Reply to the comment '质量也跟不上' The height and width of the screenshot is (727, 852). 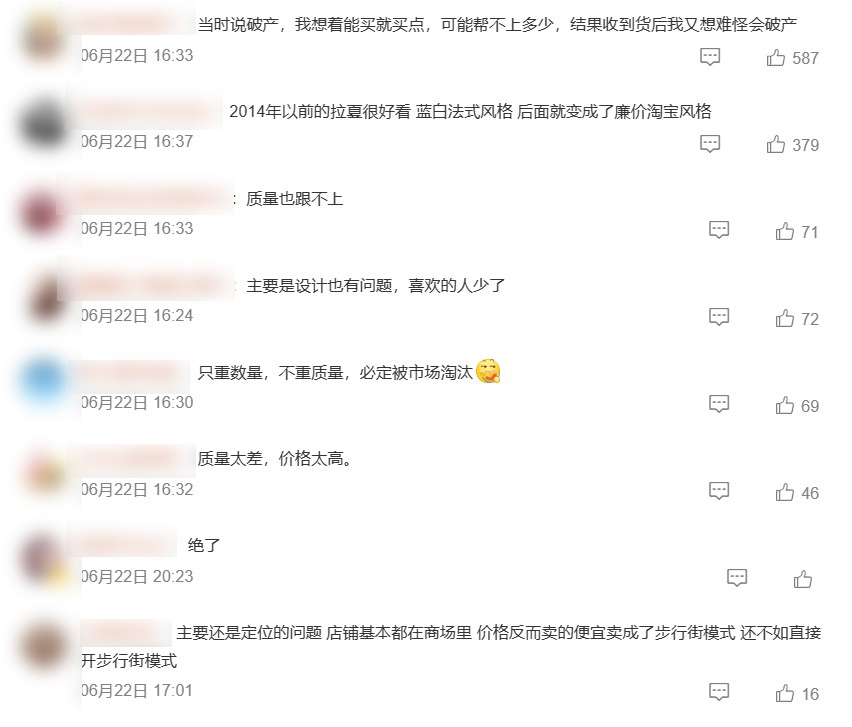[x=719, y=231]
